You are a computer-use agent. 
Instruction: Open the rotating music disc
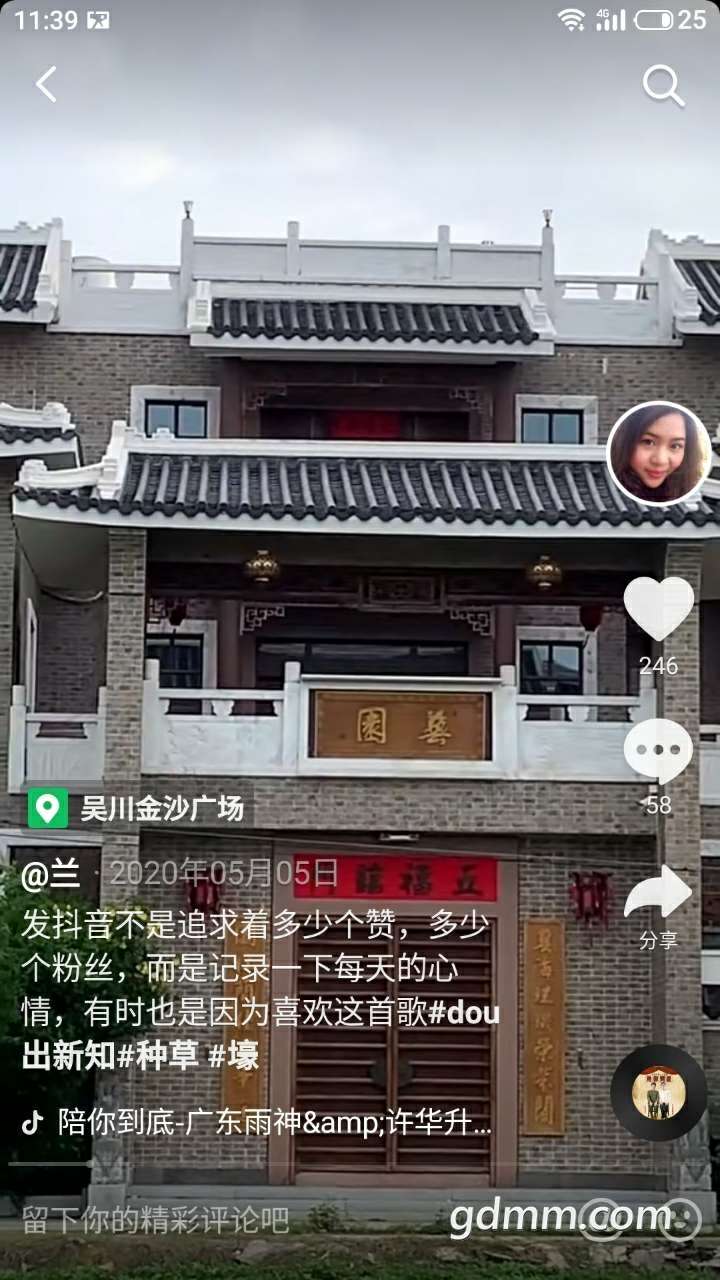coord(658,1093)
